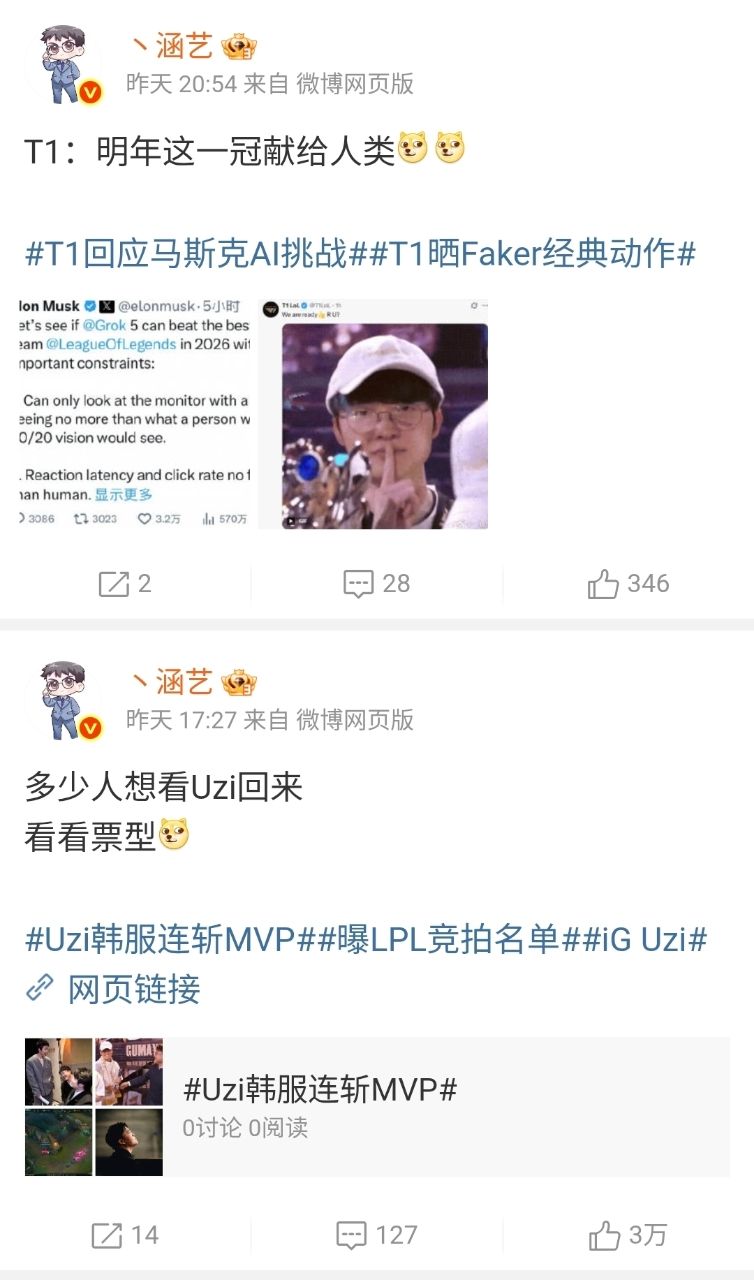This screenshot has height=1280, width=754.
Task: Repost the T1 post with 2 reposts
Action: tap(125, 584)
